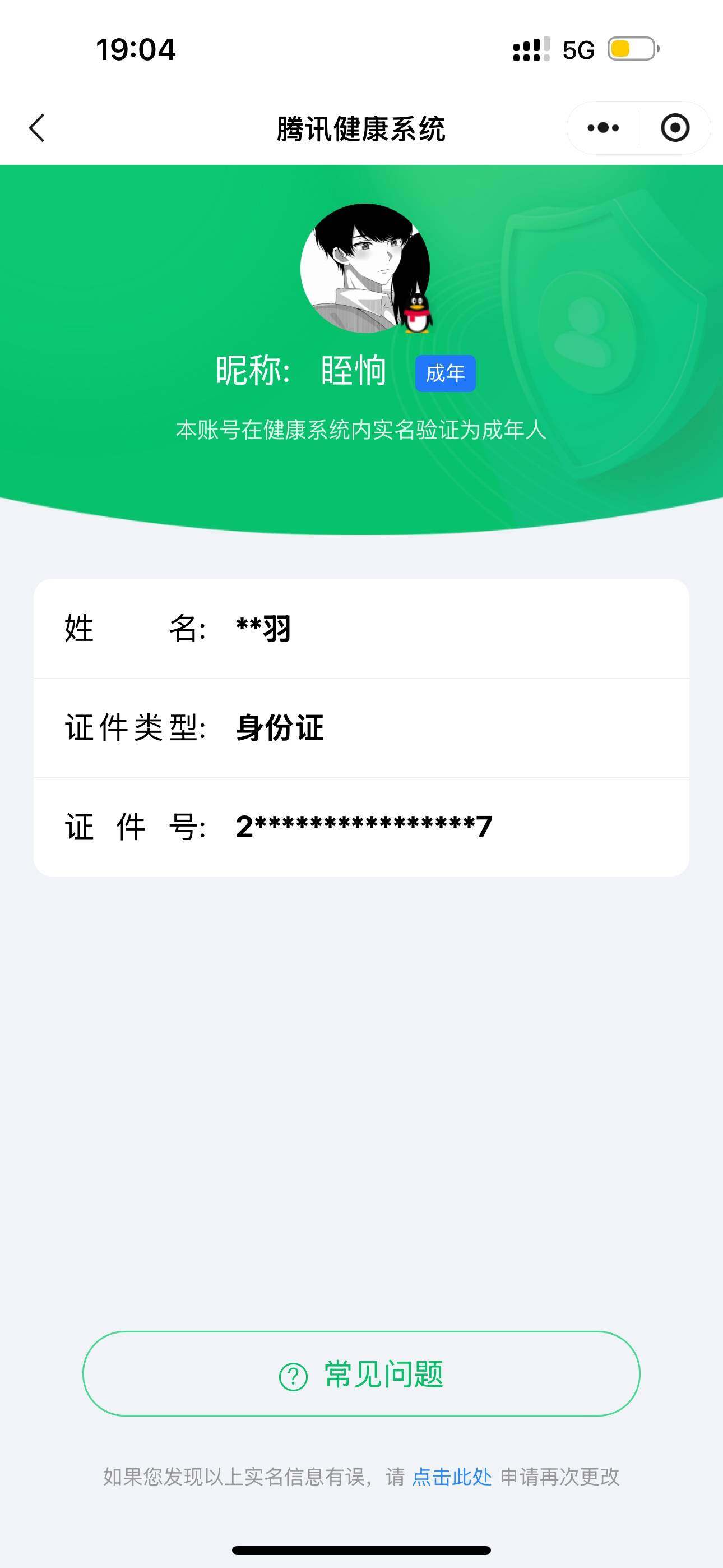Tap the 腾讯健康系统 title

point(361,127)
